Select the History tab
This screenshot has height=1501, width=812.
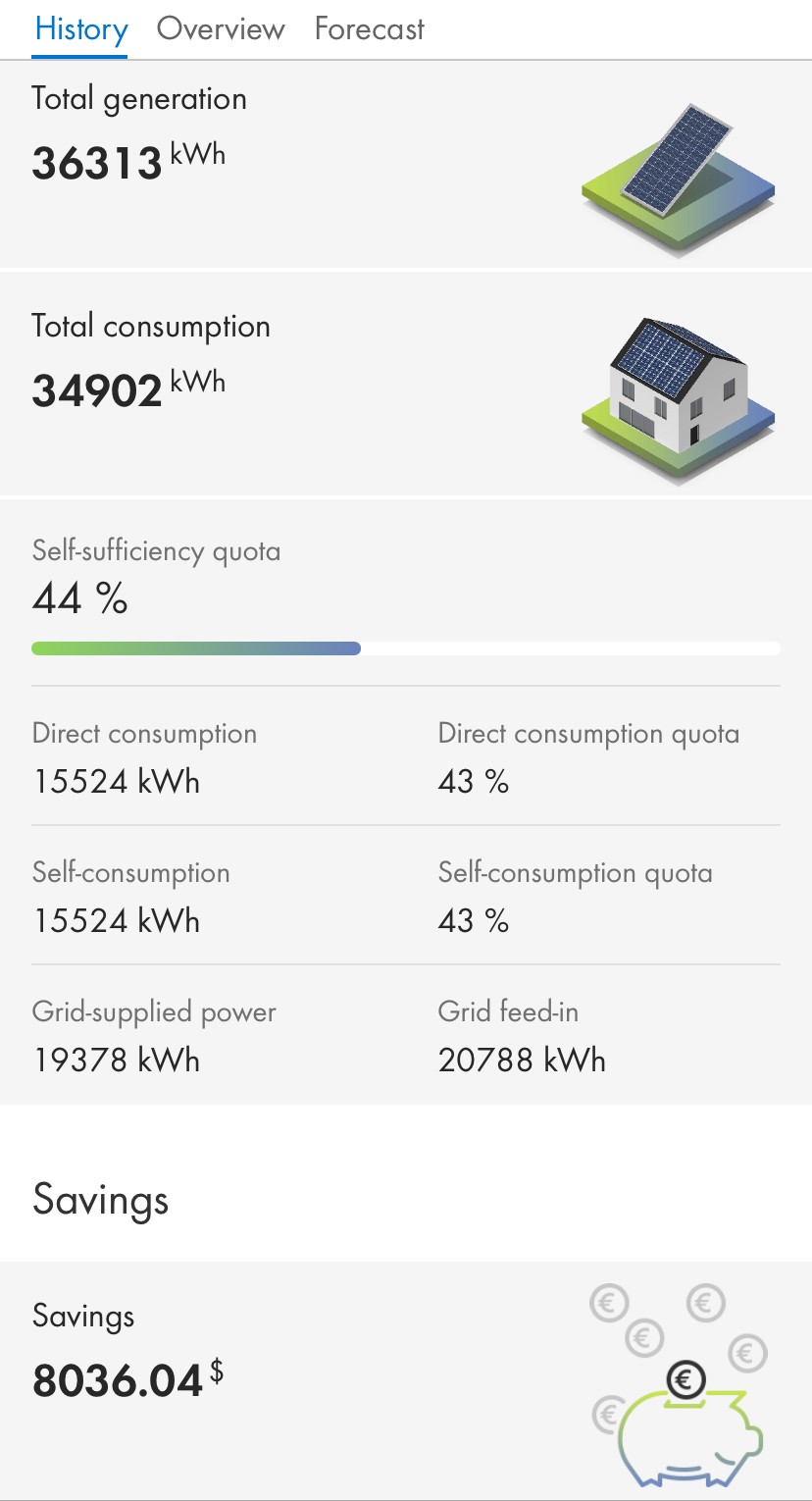[x=81, y=29]
